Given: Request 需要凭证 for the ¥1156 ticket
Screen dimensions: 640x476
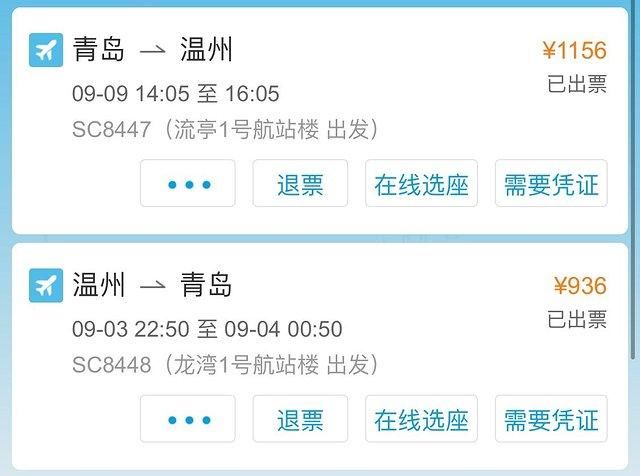Looking at the screenshot, I should pos(550,184).
